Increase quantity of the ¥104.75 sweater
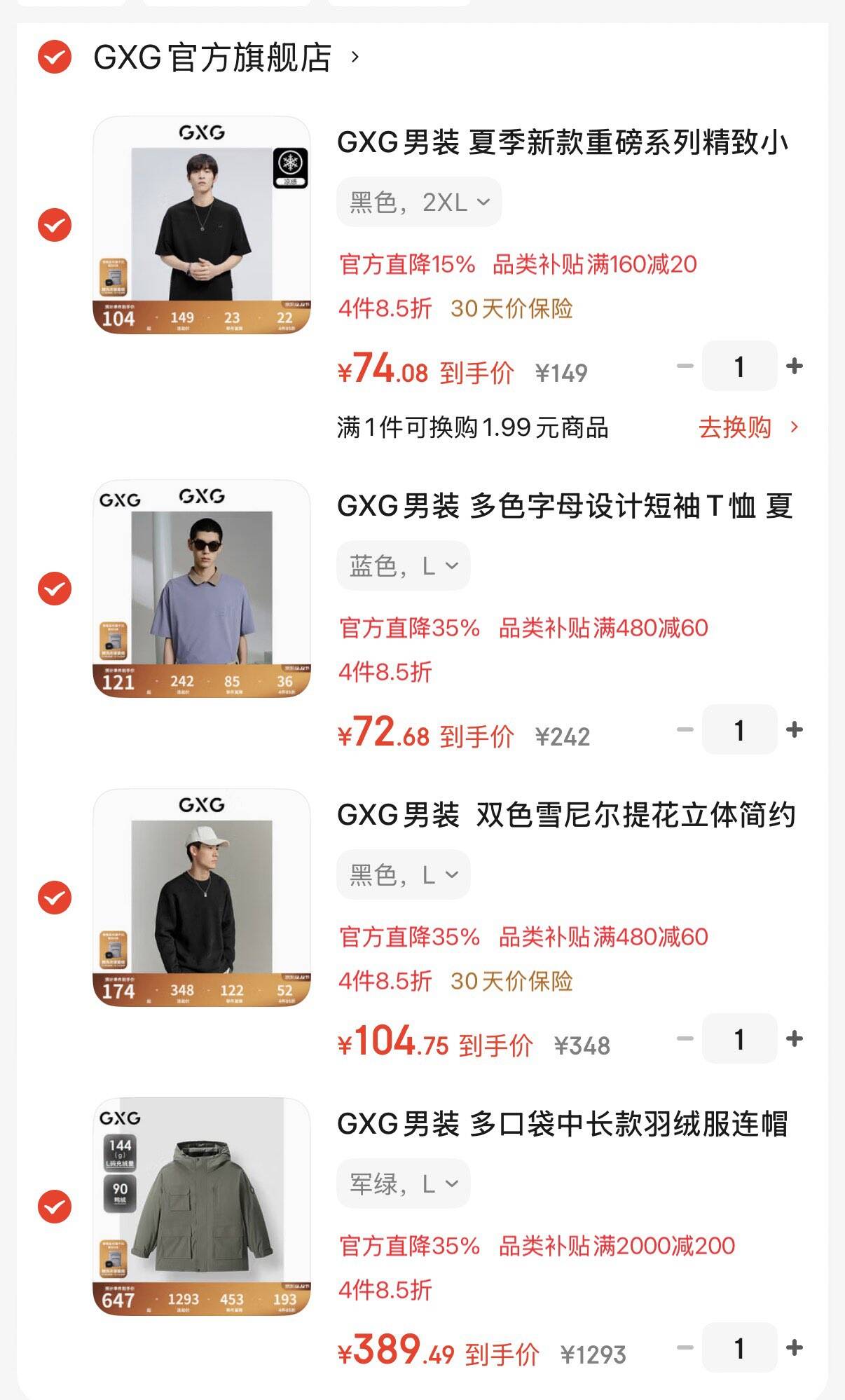Viewport: 845px width, 1400px height. (x=795, y=1038)
